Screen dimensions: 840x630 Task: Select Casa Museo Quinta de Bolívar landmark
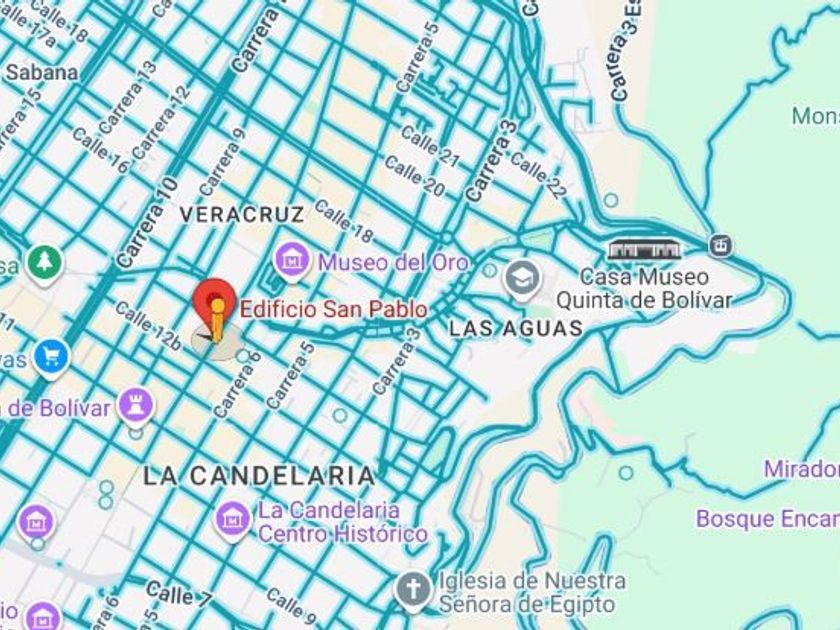[644, 250]
